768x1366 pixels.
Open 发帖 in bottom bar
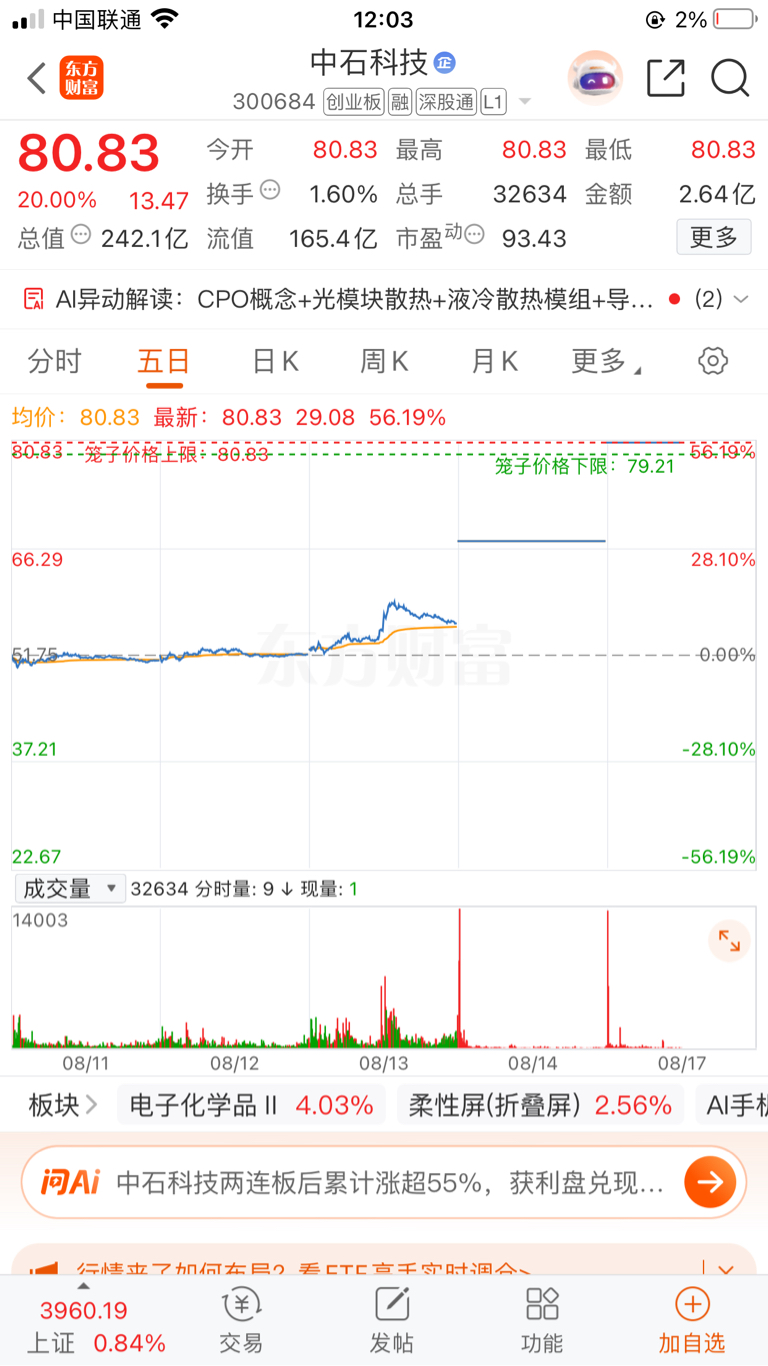[x=392, y=1321]
